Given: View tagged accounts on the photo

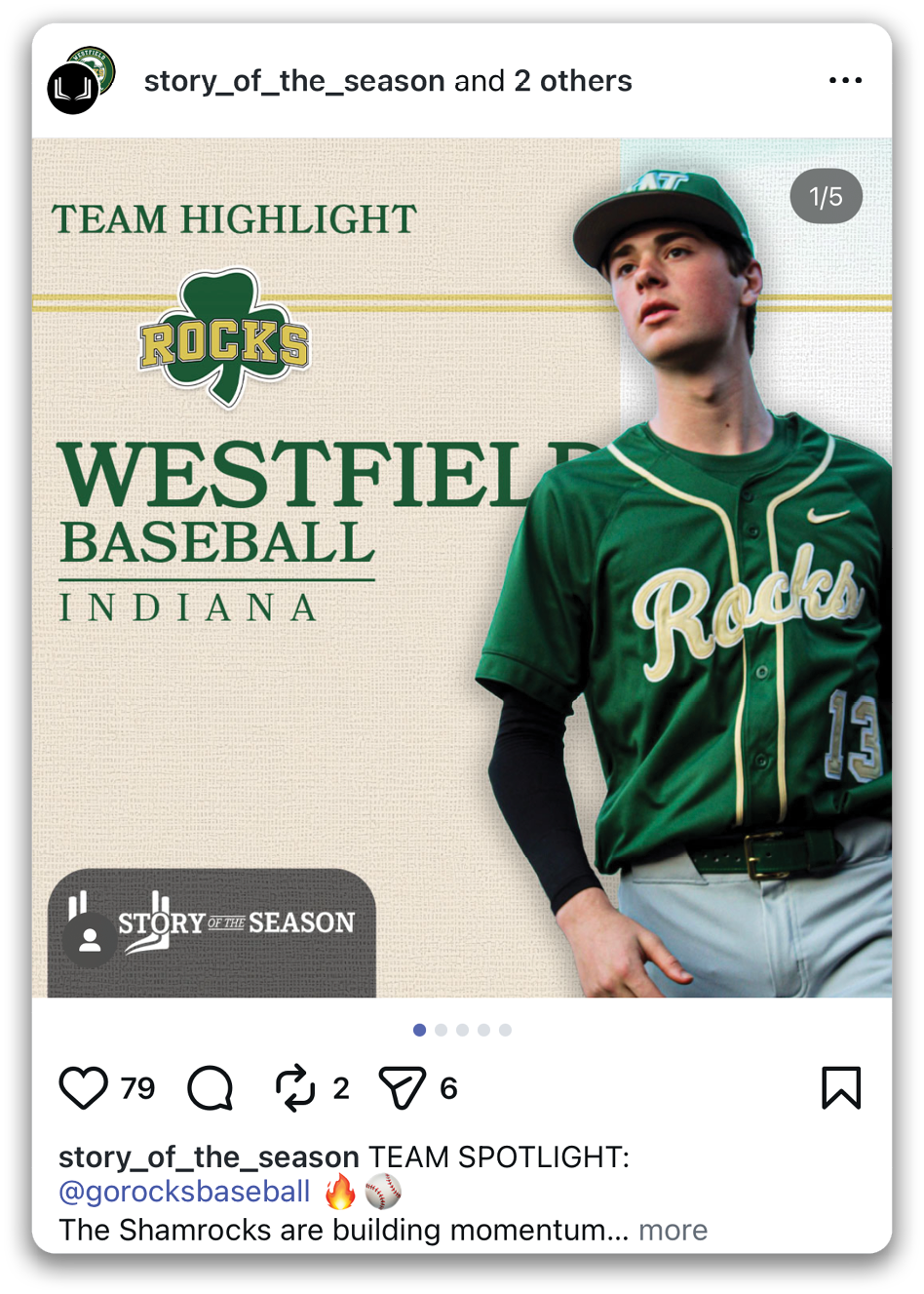Looking at the screenshot, I should 90,940.
